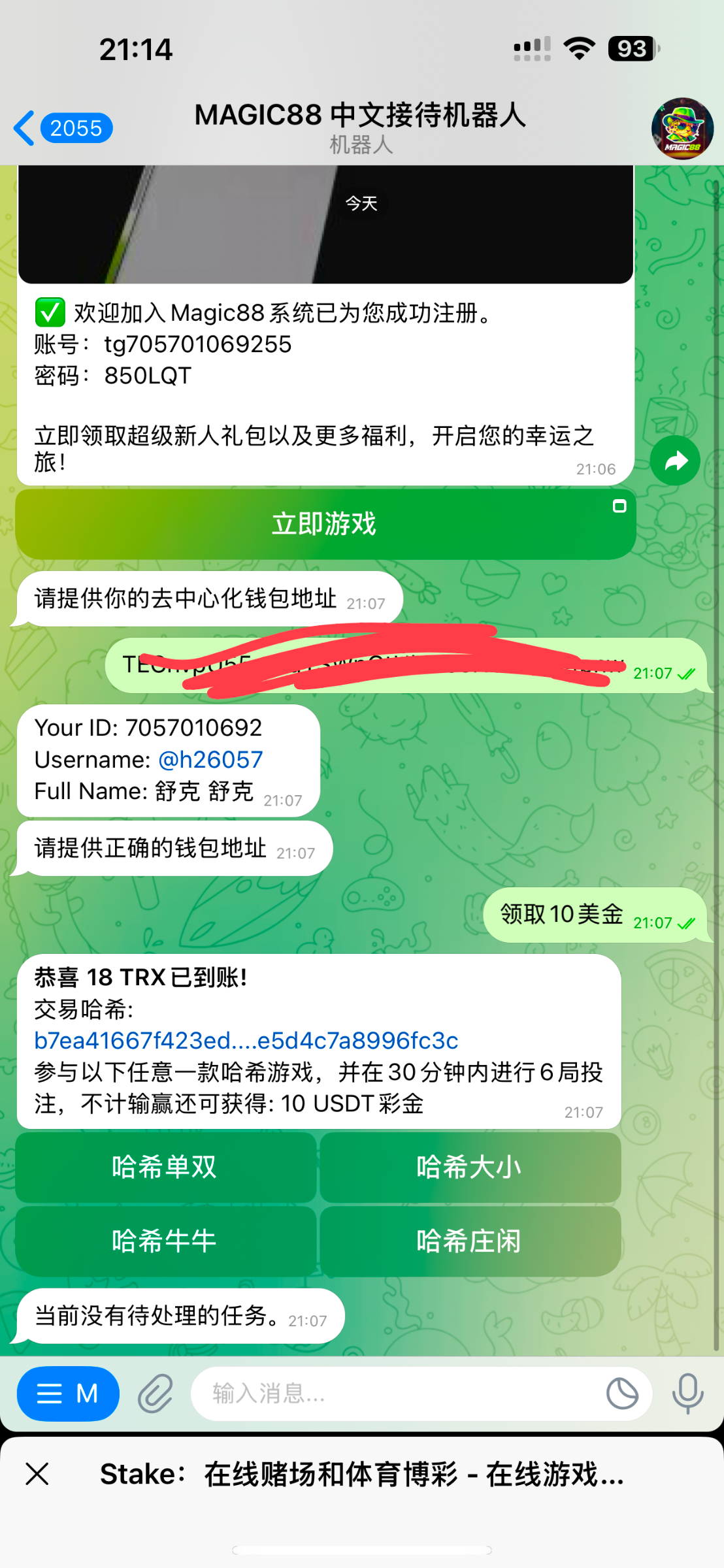Viewport: 724px width, 1568px height.
Task: Open the @h26057 username link
Action: click(x=210, y=759)
